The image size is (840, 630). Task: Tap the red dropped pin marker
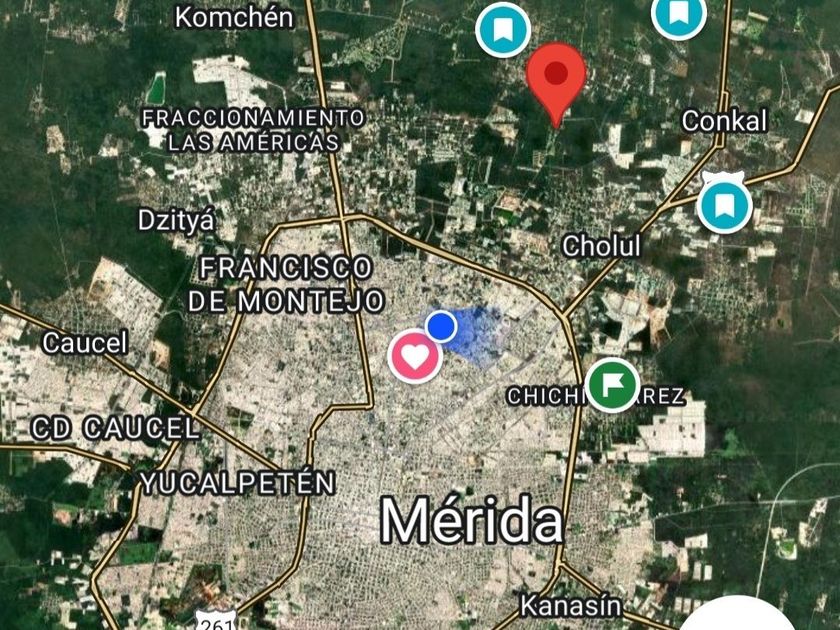[556, 77]
